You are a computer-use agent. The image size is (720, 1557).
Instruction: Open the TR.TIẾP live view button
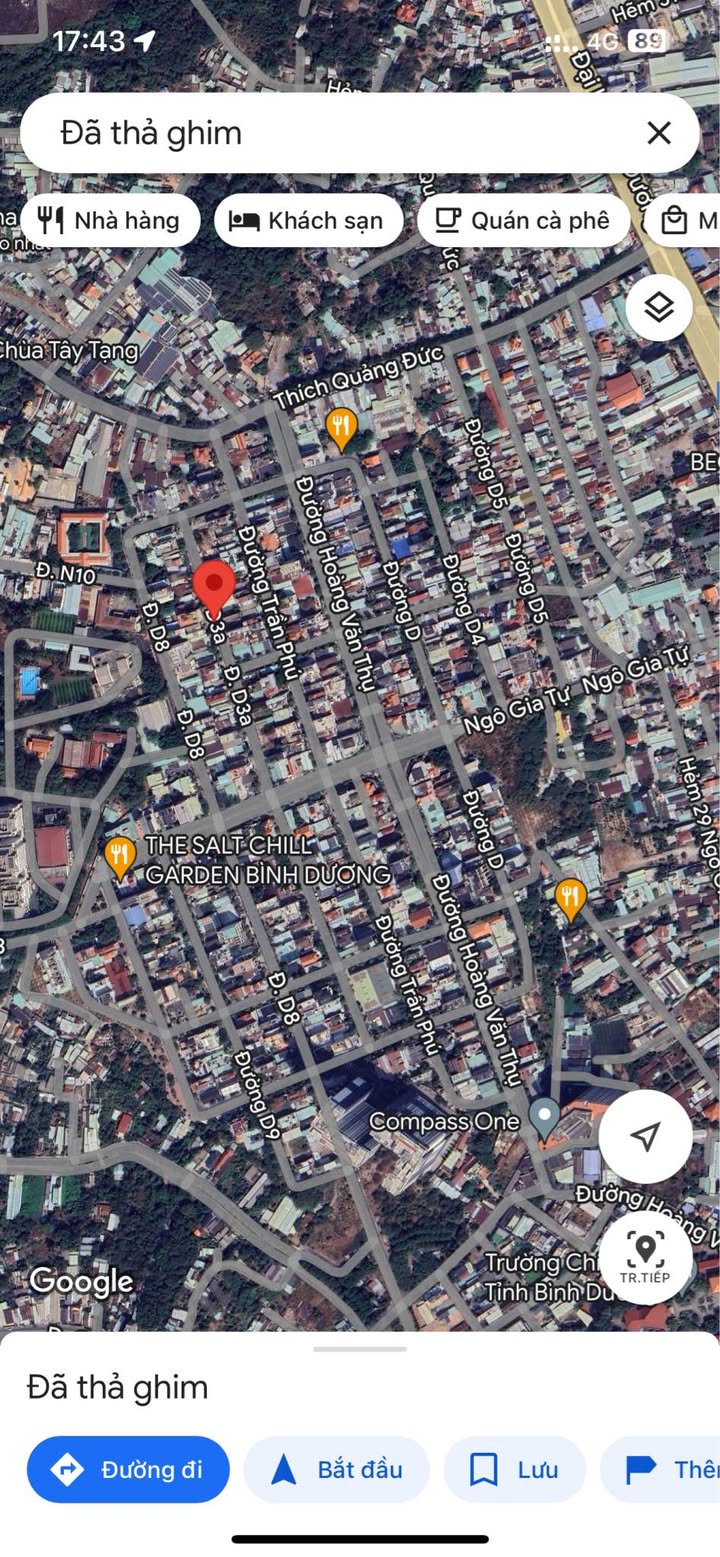point(646,1257)
